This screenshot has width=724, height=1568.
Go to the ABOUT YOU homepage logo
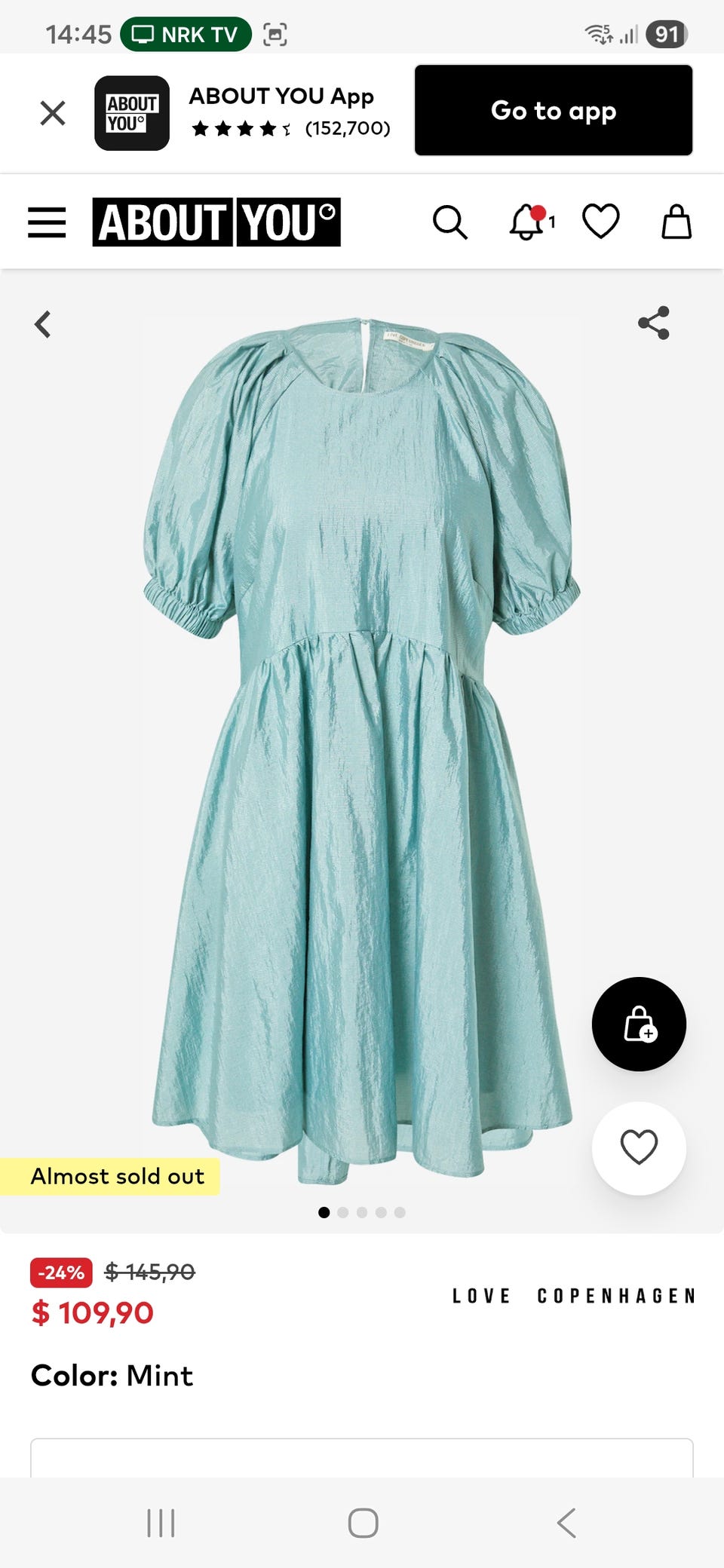(216, 222)
